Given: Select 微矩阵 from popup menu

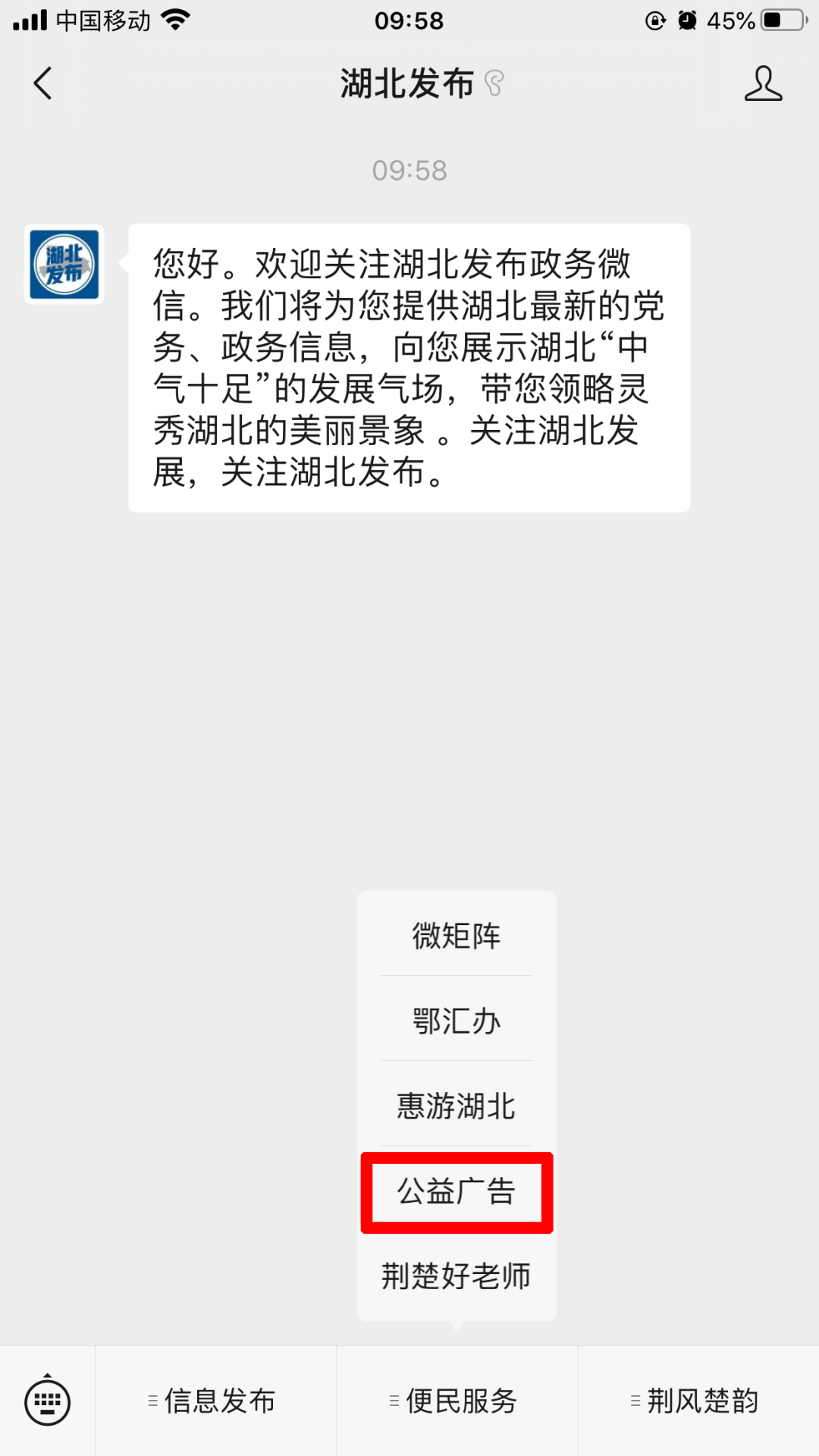Looking at the screenshot, I should click(x=457, y=936).
